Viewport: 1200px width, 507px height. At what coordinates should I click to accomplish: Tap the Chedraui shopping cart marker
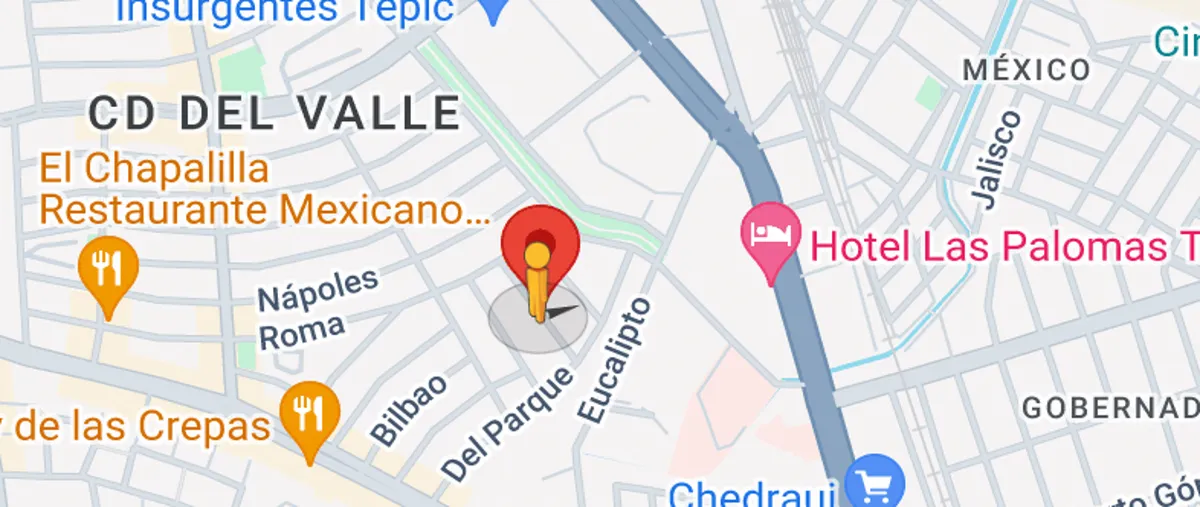(x=874, y=485)
